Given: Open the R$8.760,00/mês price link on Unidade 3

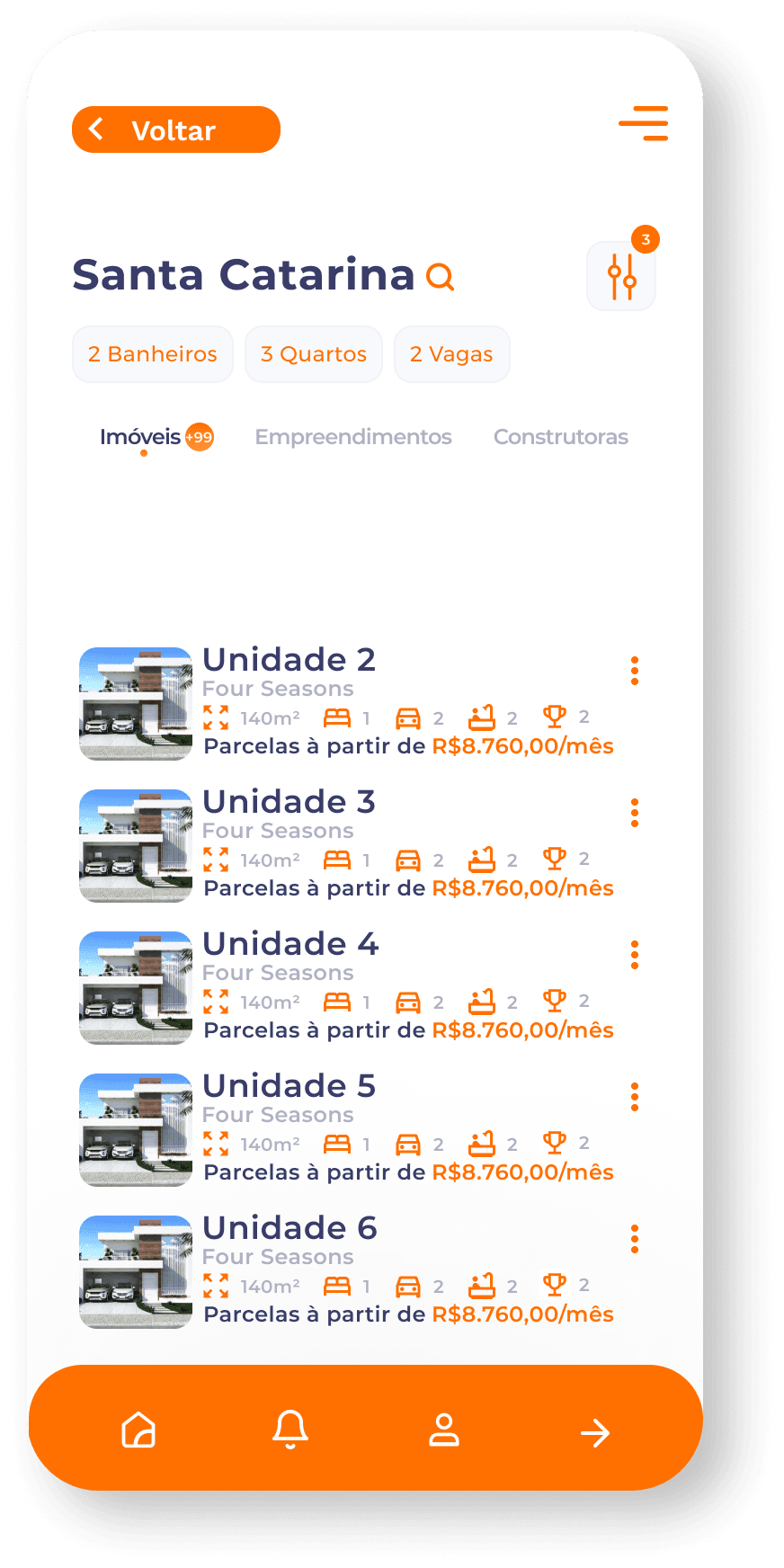Looking at the screenshot, I should tap(522, 888).
